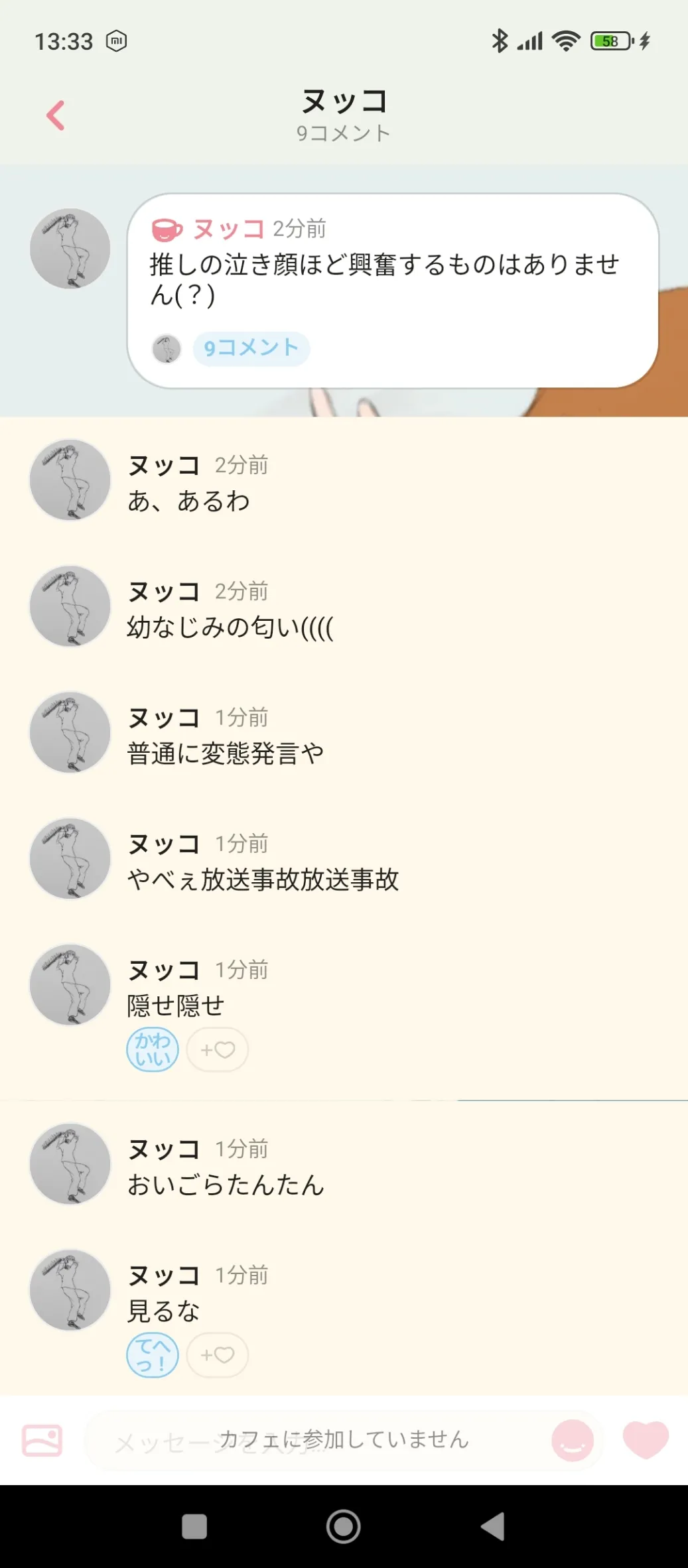Viewport: 688px width, 1568px height.
Task: Open the emoji sticker picker
Action: point(572,1440)
